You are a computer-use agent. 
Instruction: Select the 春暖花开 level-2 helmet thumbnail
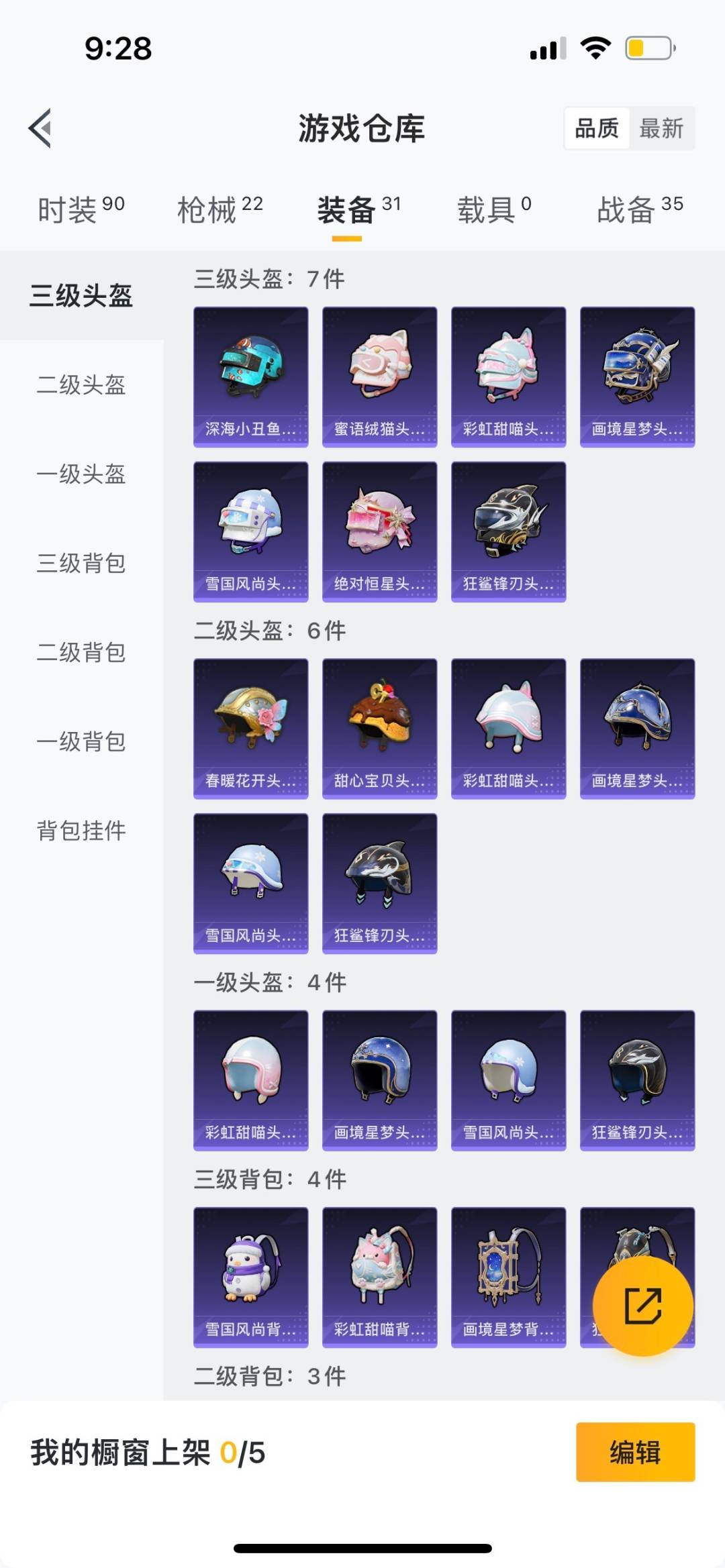pos(250,727)
